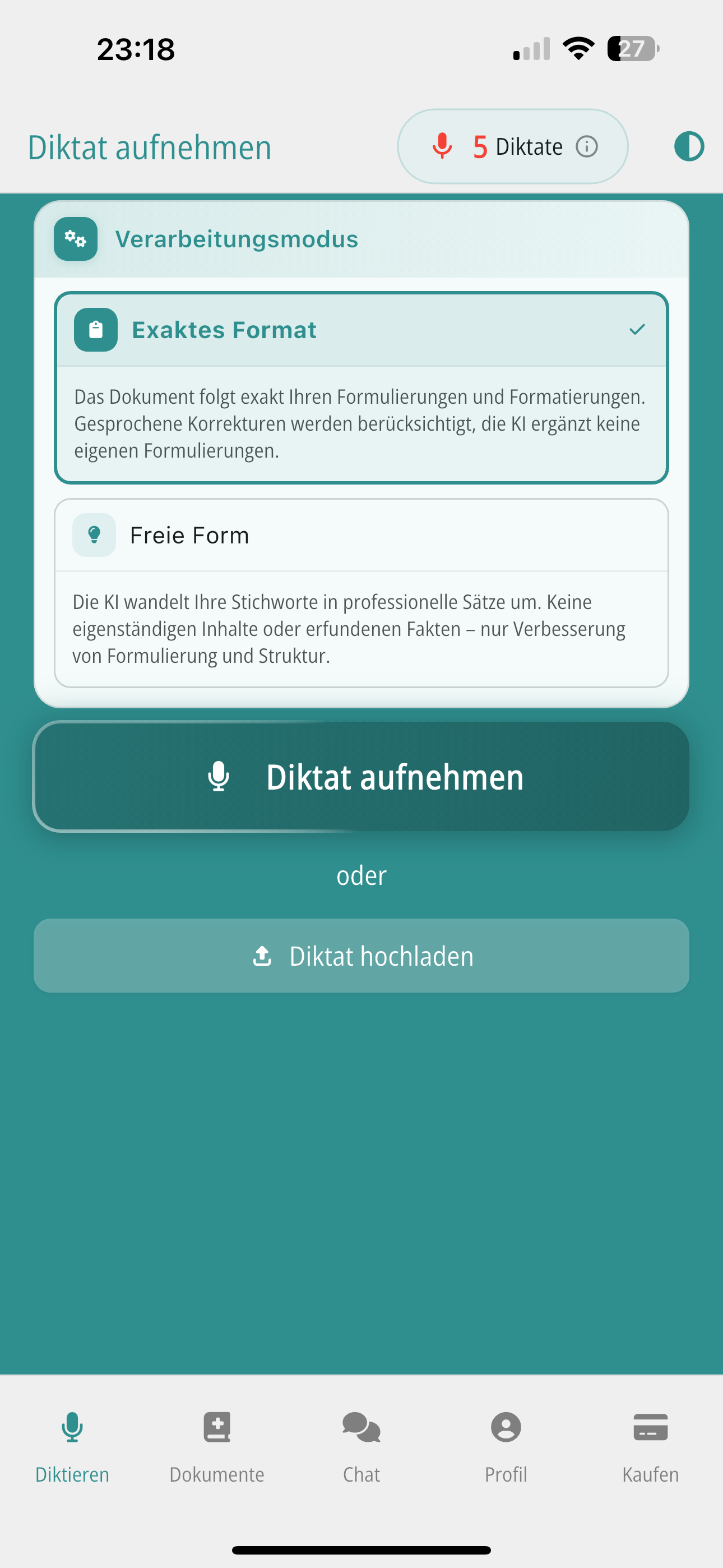Switch to the Kaufen tab
Screen dimensions: 723x1568
pos(650,1449)
